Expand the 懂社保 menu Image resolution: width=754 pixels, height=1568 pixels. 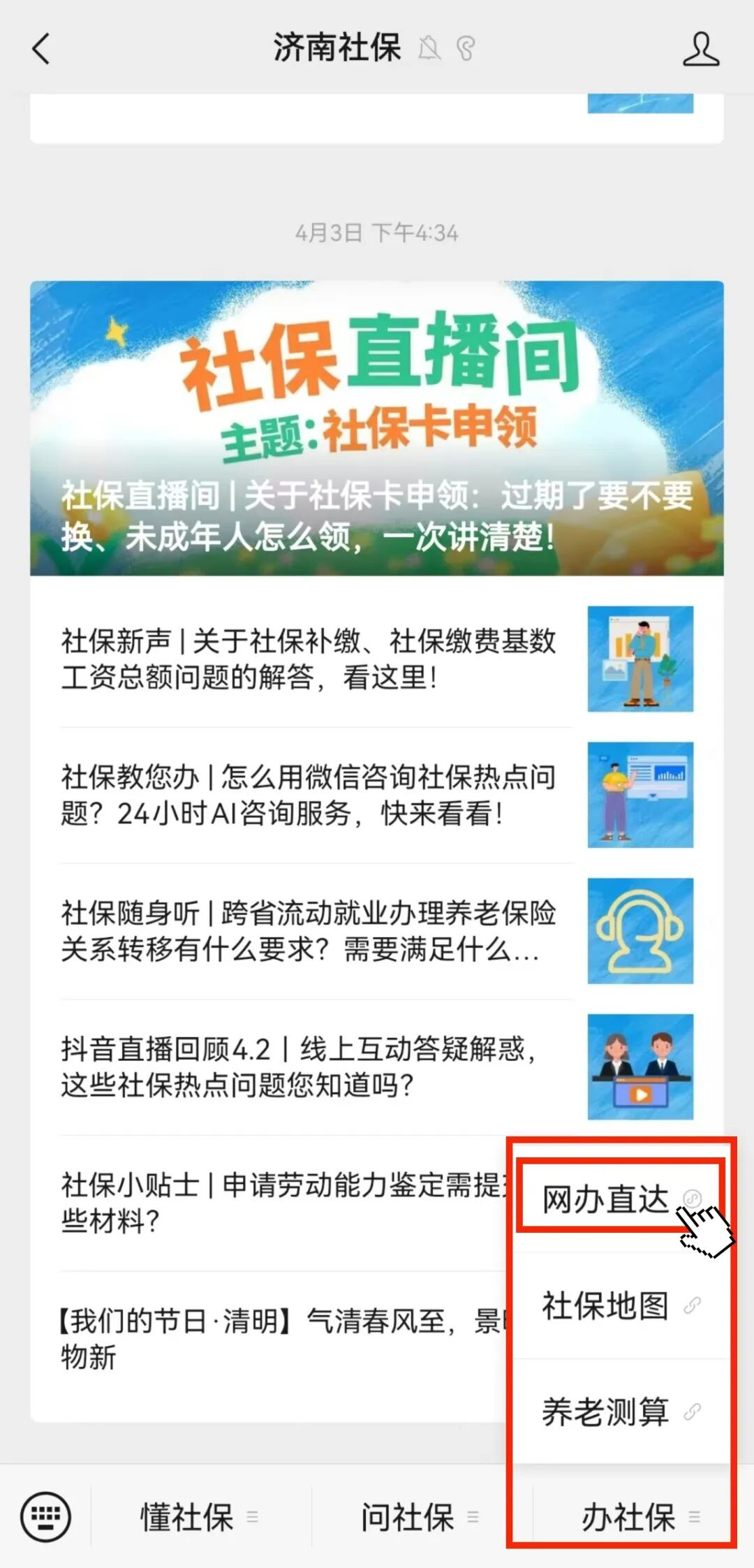coord(199,1517)
